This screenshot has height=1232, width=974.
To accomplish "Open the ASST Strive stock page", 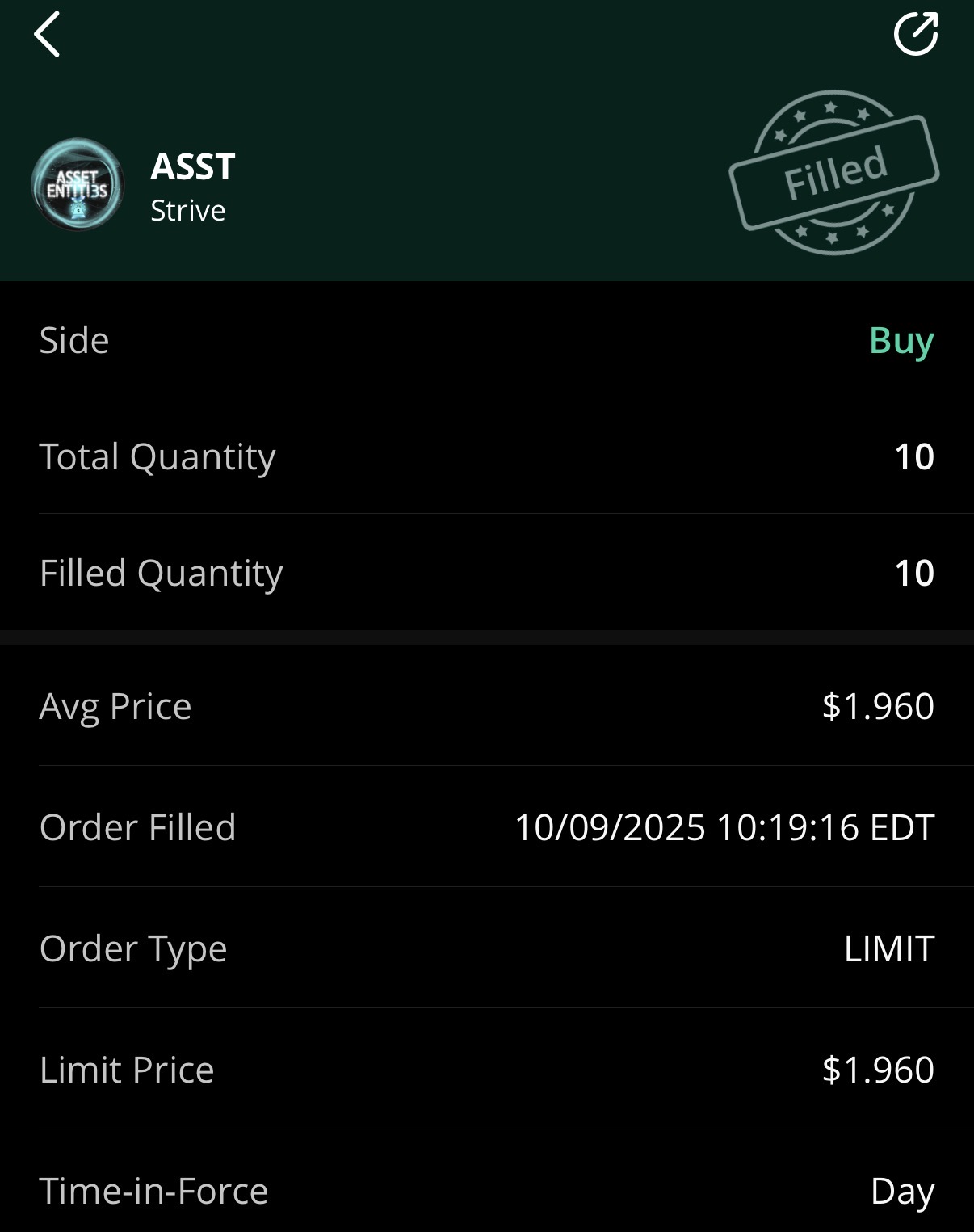I will click(x=192, y=186).
